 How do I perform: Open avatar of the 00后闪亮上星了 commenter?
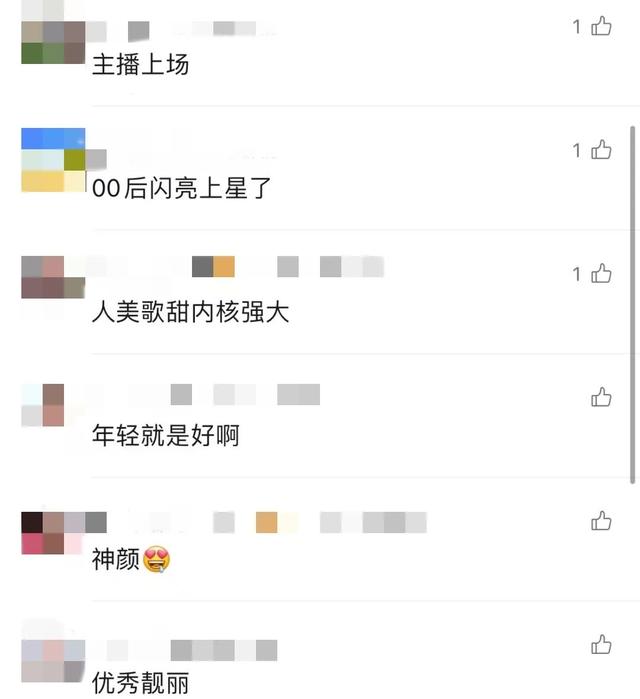[53, 159]
